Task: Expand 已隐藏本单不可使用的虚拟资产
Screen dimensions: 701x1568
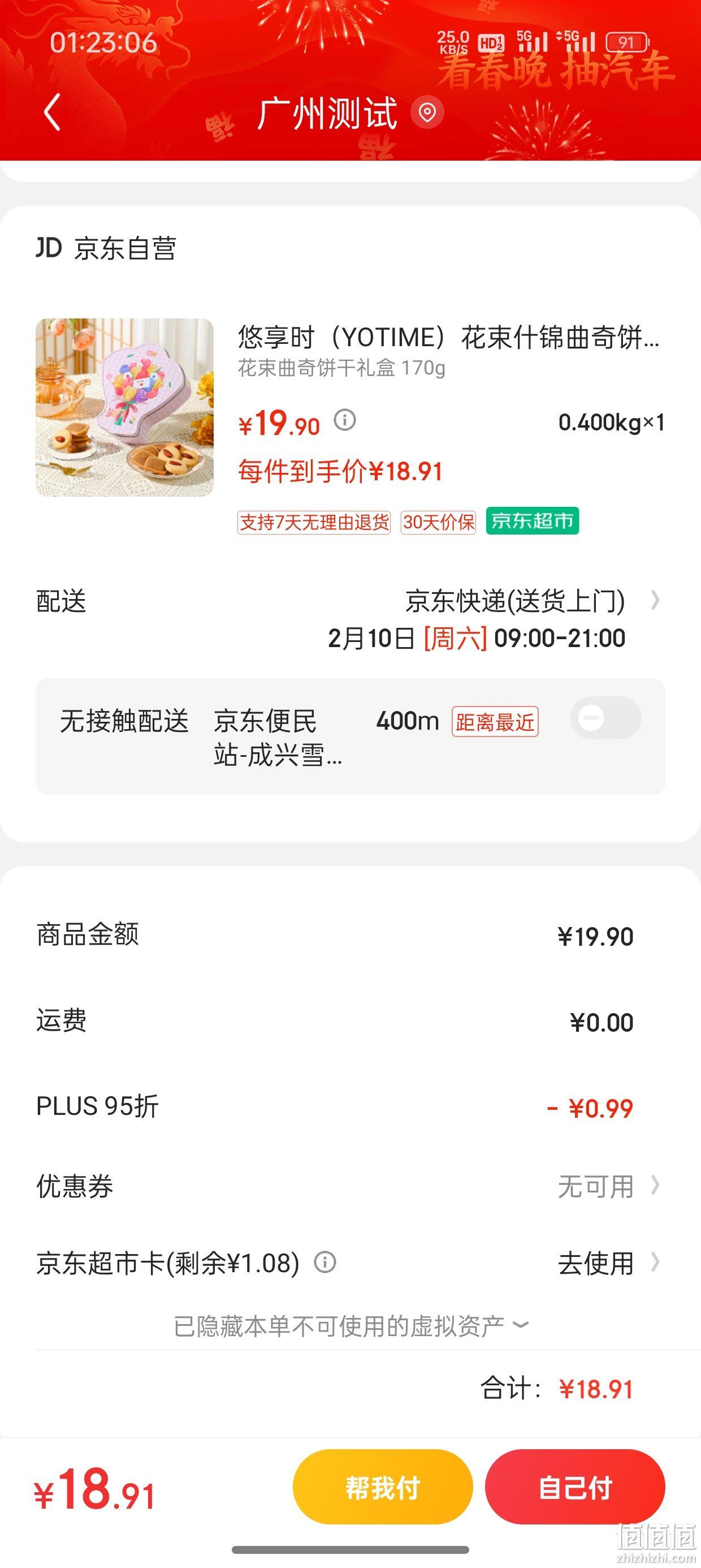Action: tap(350, 1326)
